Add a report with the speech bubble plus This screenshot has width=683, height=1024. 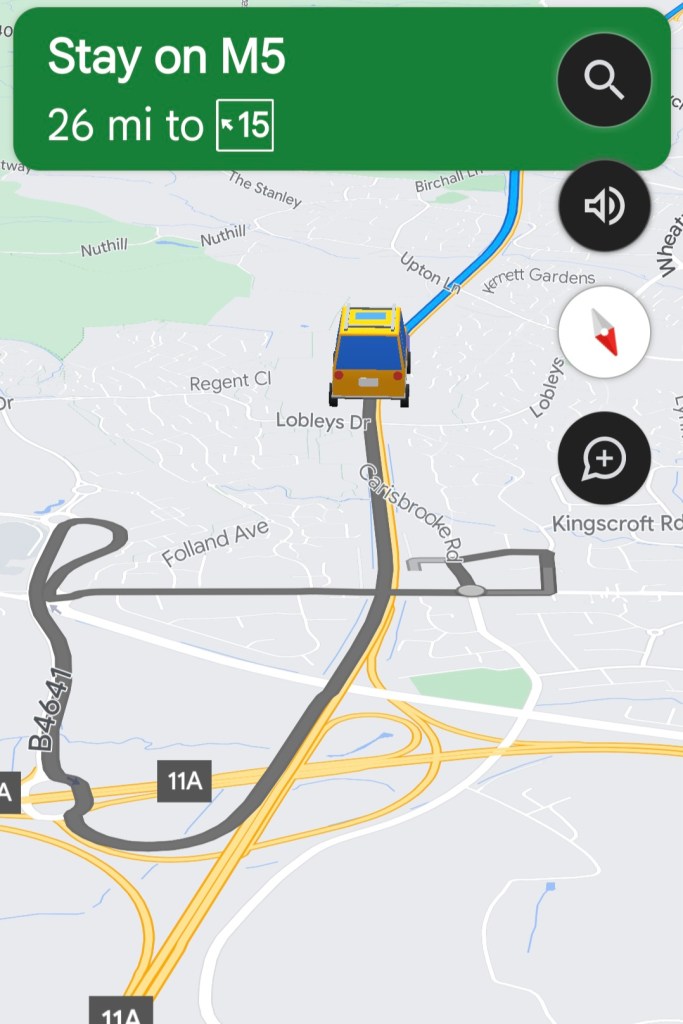coord(604,458)
